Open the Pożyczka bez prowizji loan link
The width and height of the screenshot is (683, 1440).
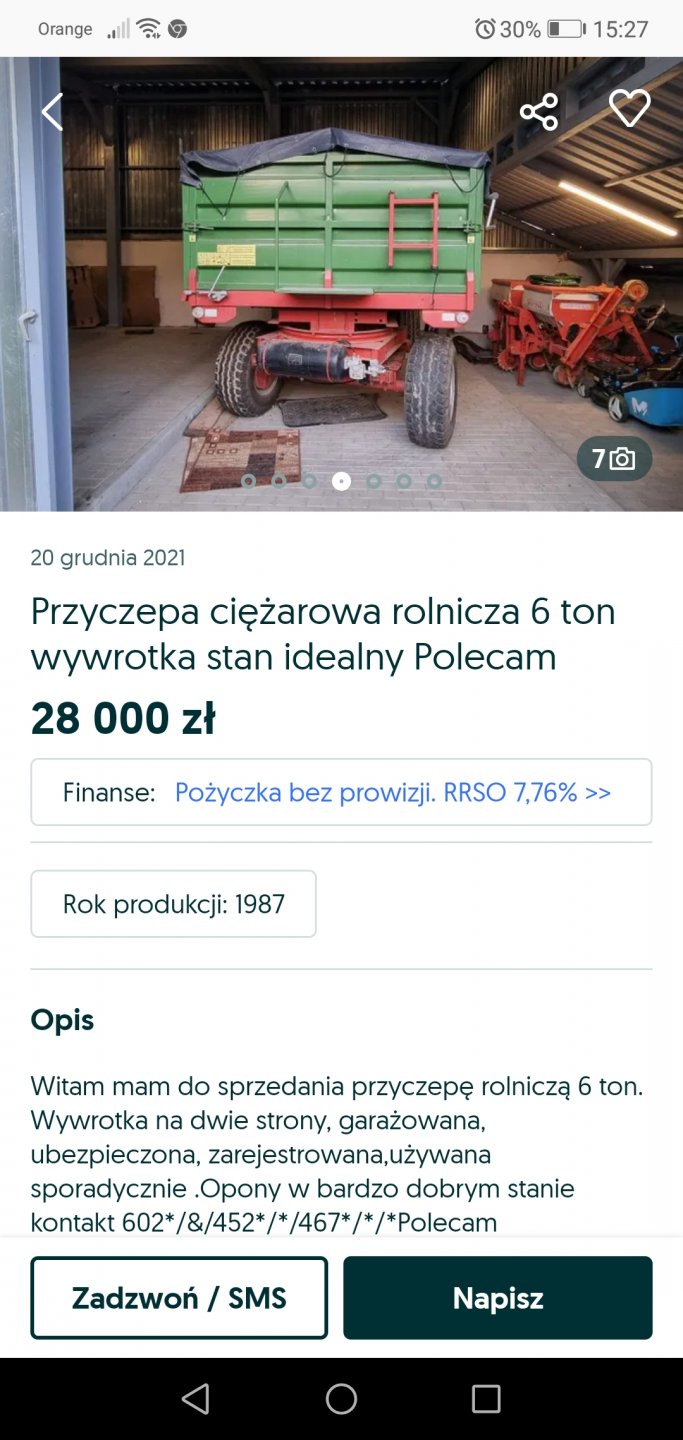[x=392, y=793]
